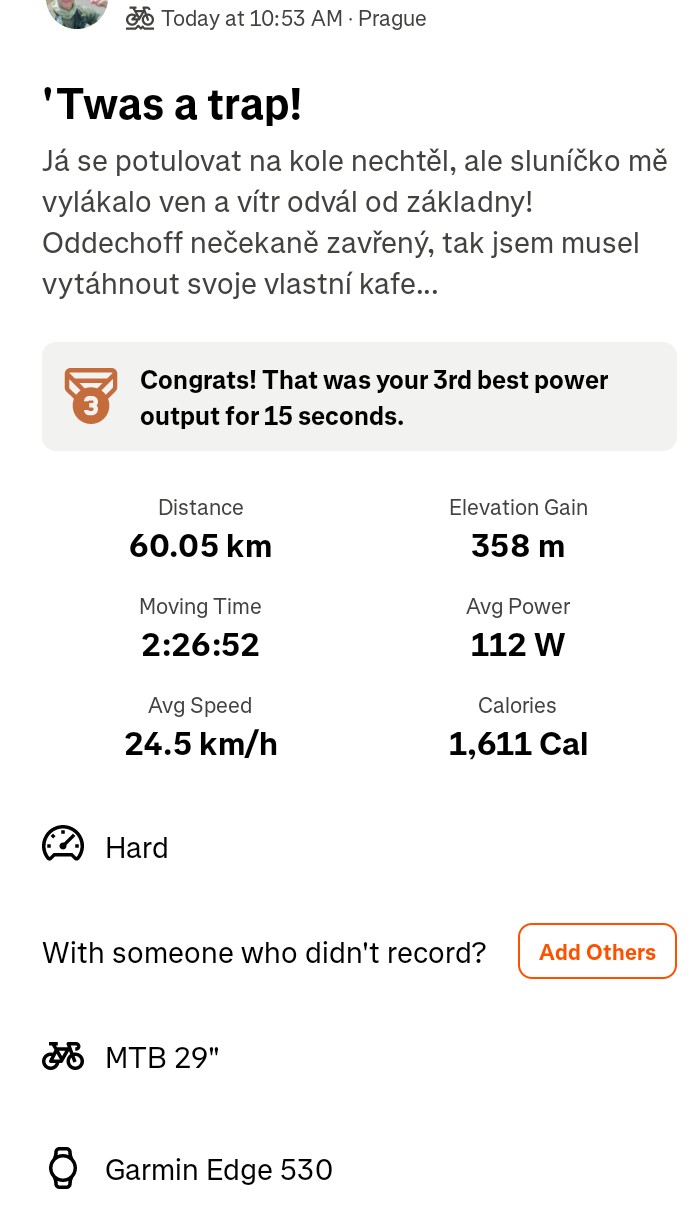695x1213 pixels.
Task: Tap the Add Others button
Action: pos(597,951)
